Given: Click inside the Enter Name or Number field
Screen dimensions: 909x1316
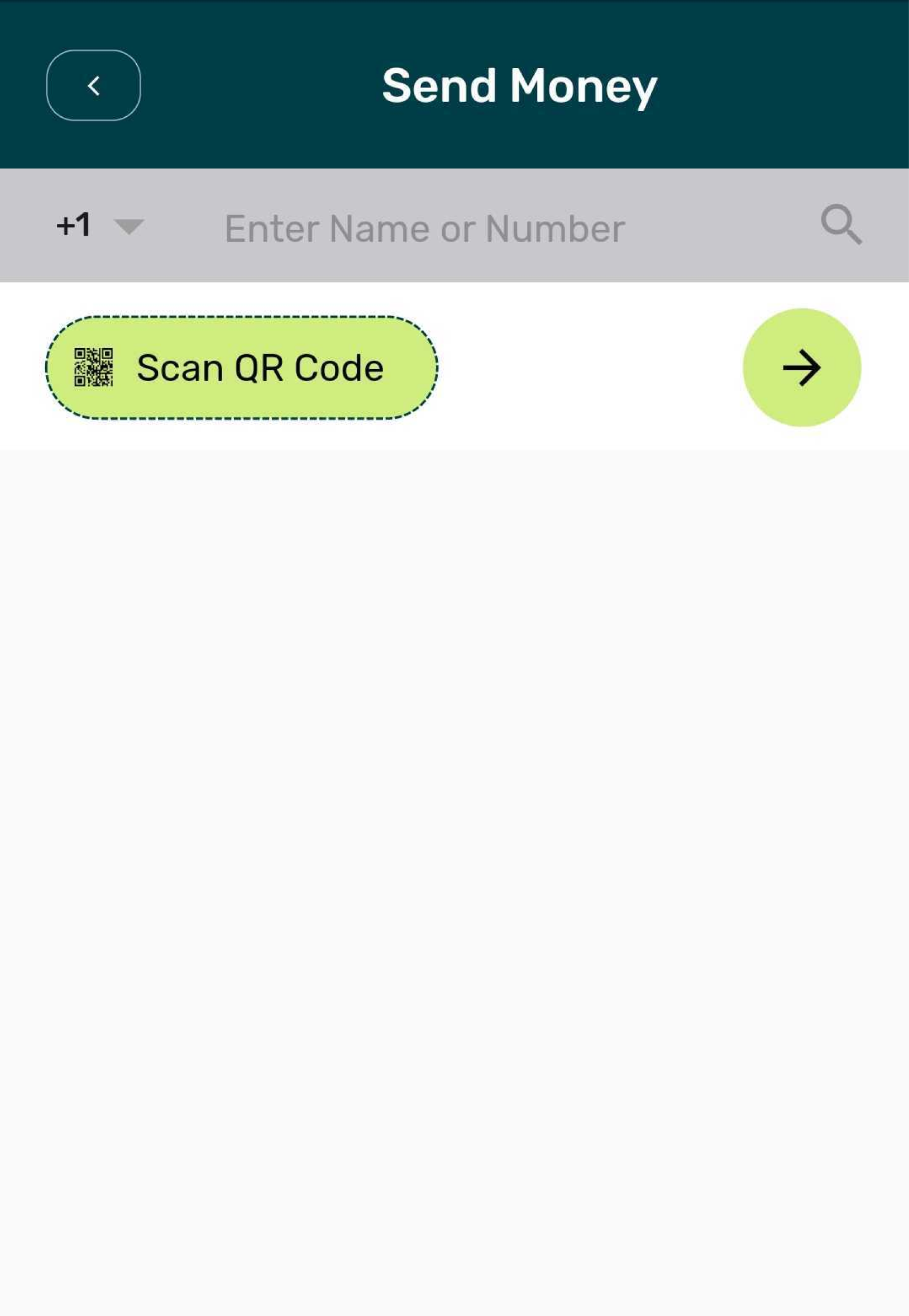Looking at the screenshot, I should [x=424, y=228].
